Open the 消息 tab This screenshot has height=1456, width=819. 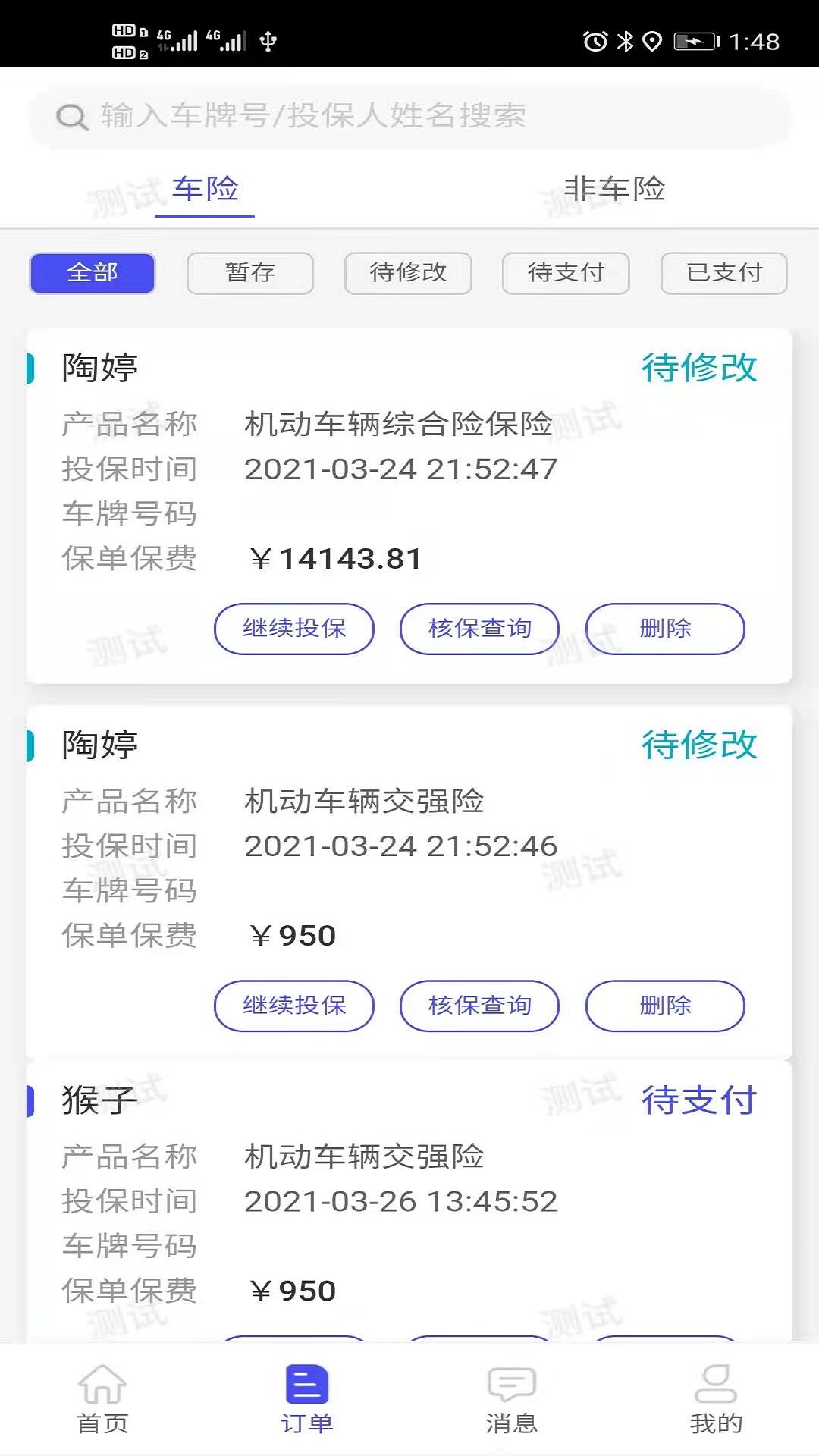[x=512, y=1400]
